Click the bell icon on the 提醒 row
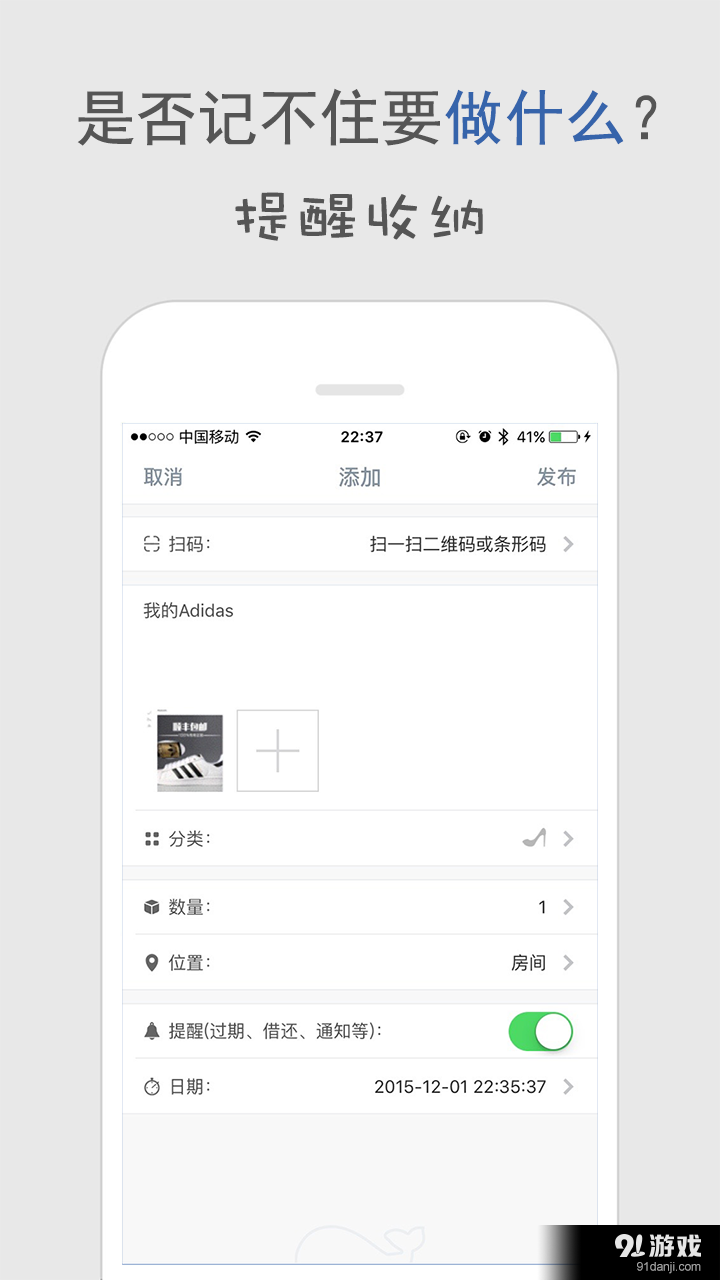This screenshot has height=1280, width=720. click(x=150, y=1030)
